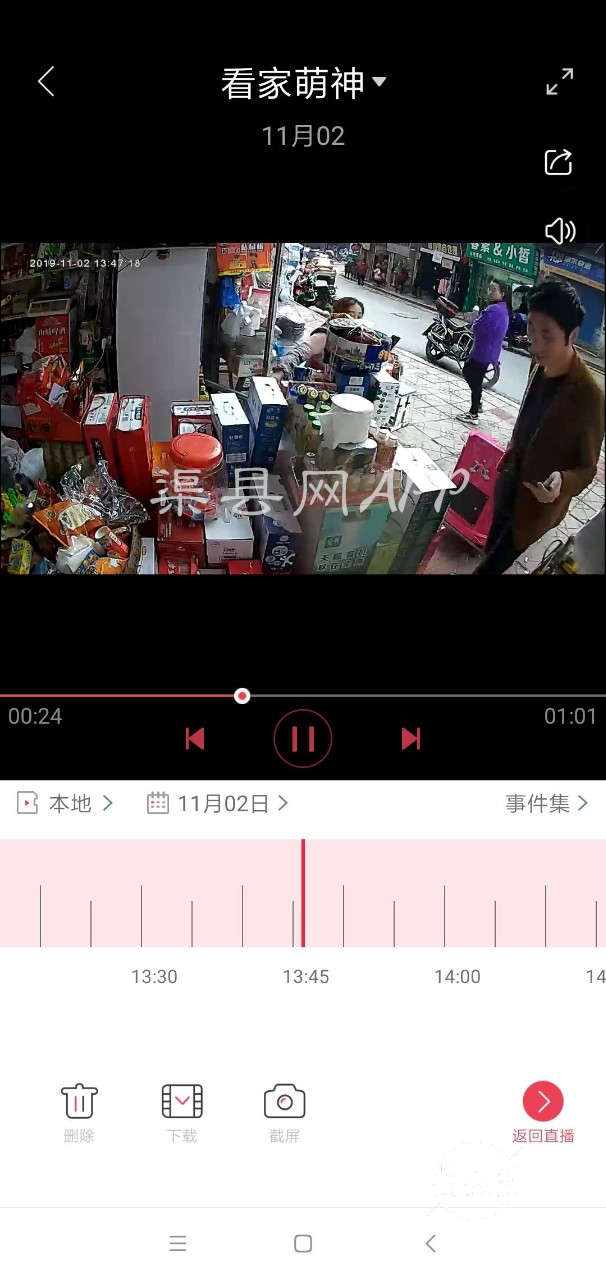Open the 本地 storage source selector
The image size is (606, 1280).
tap(66, 803)
